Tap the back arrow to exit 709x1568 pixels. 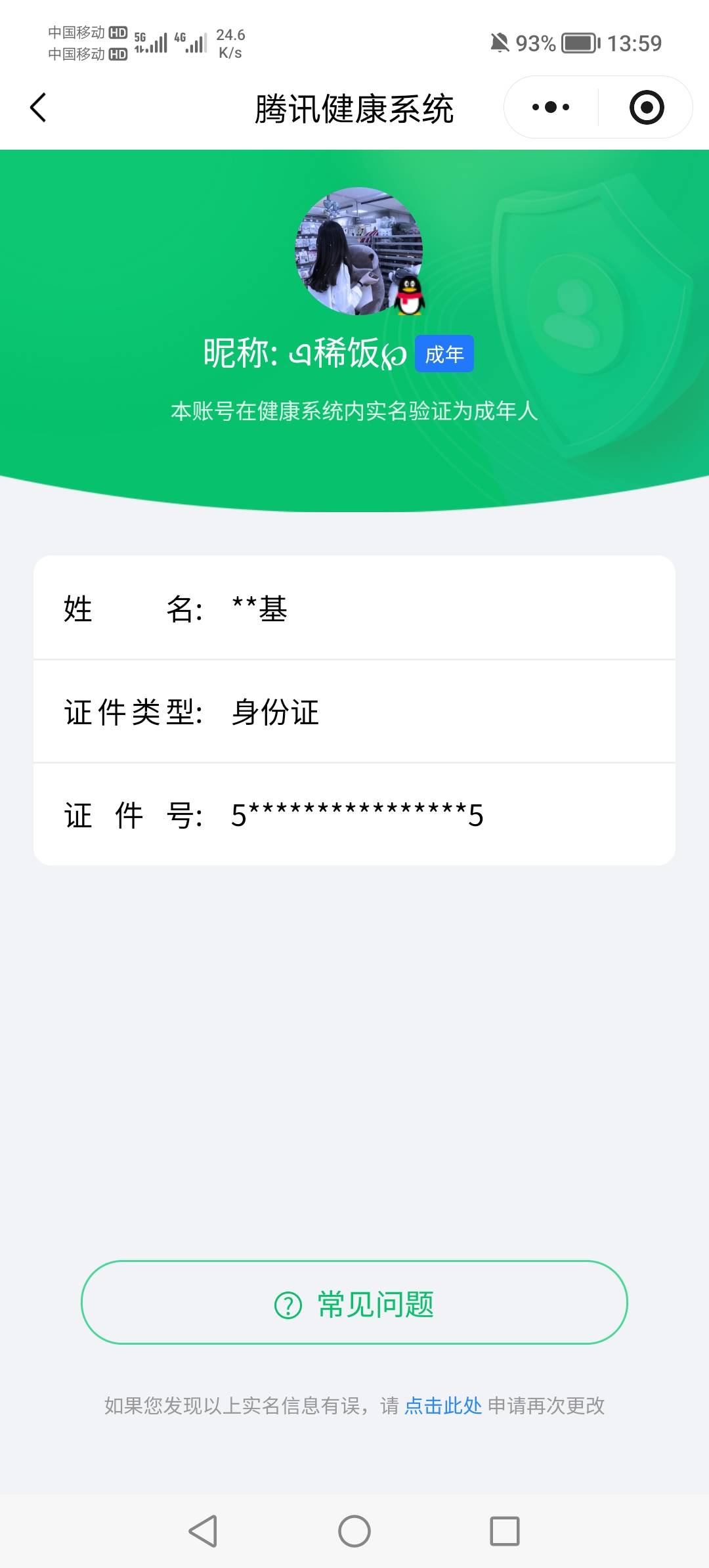37,107
